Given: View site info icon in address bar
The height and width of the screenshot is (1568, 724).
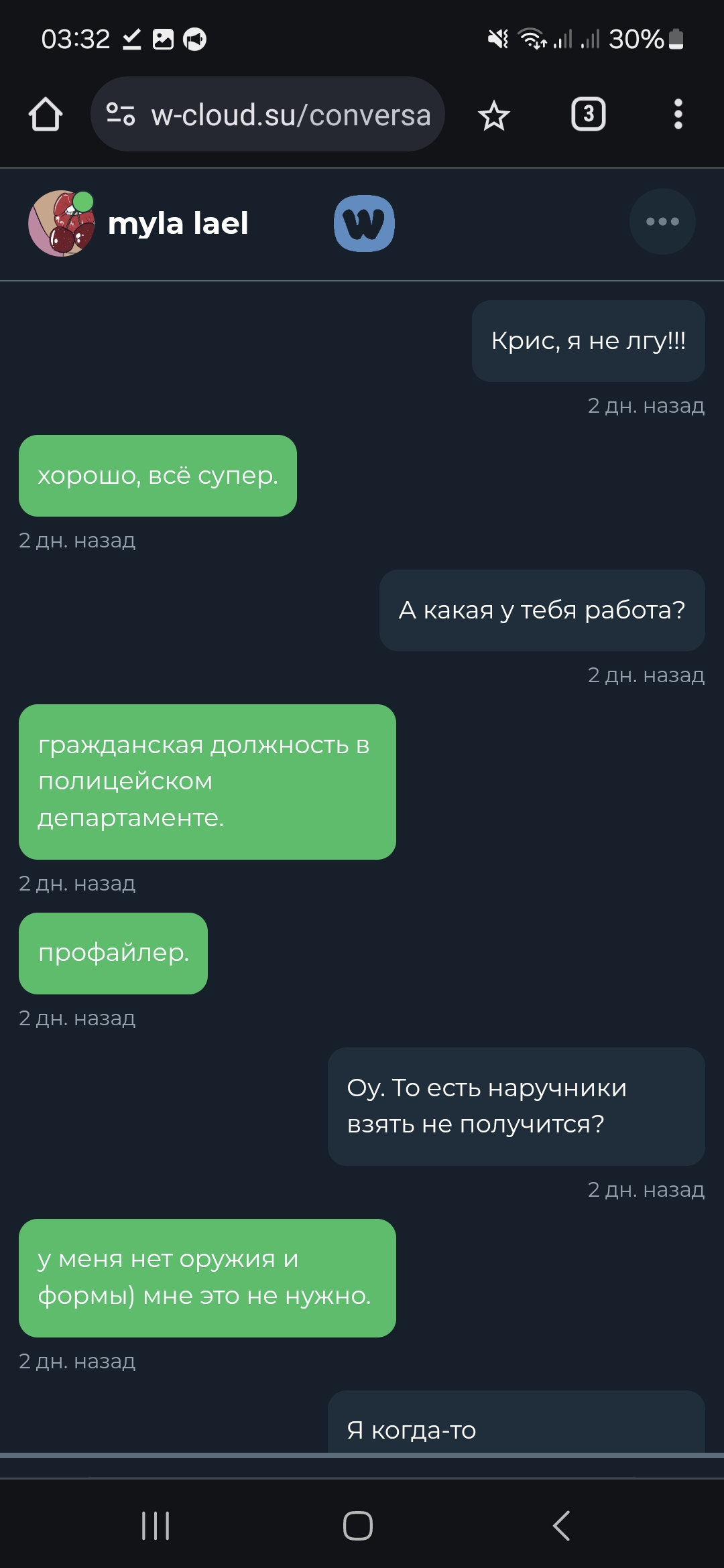Looking at the screenshot, I should pos(121,115).
